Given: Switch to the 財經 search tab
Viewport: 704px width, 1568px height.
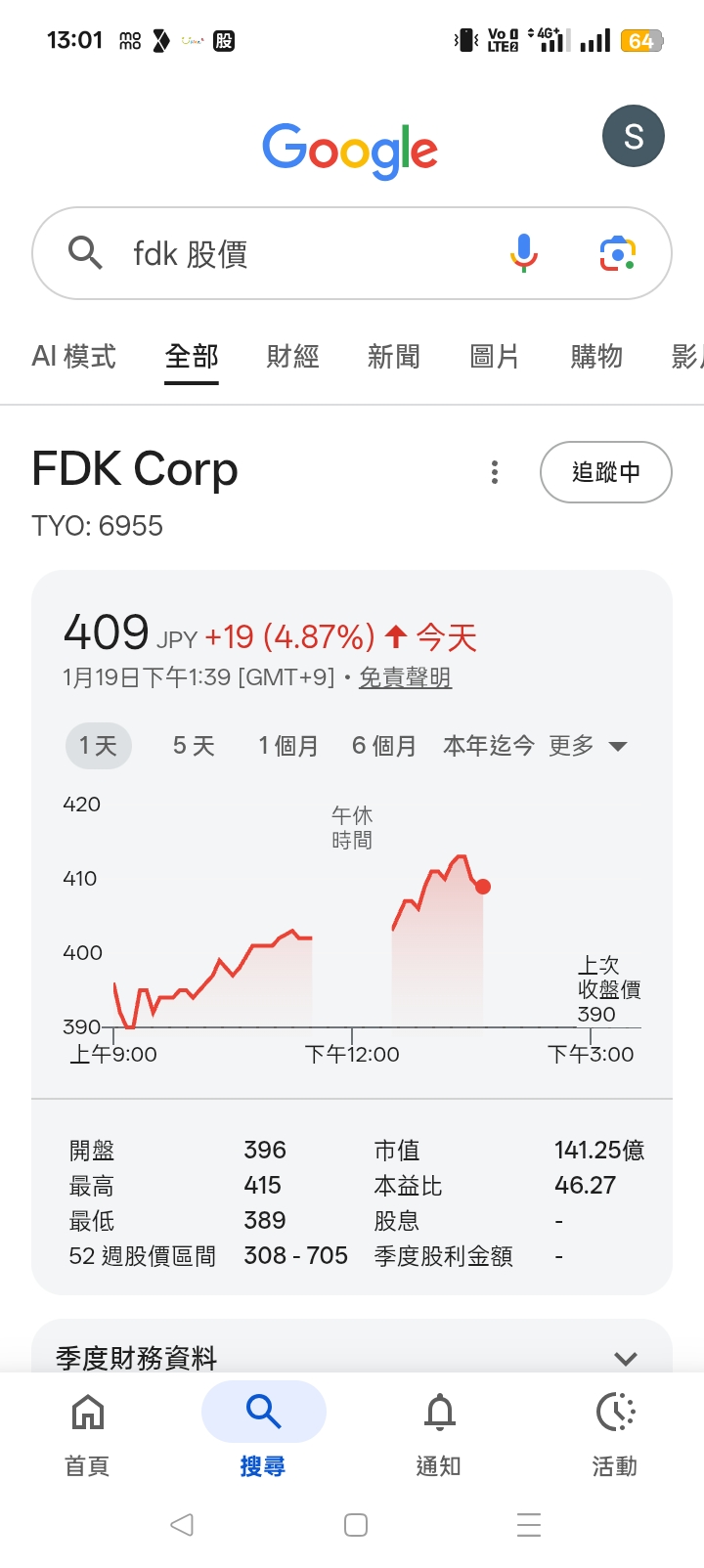Looking at the screenshot, I should click(x=291, y=357).
